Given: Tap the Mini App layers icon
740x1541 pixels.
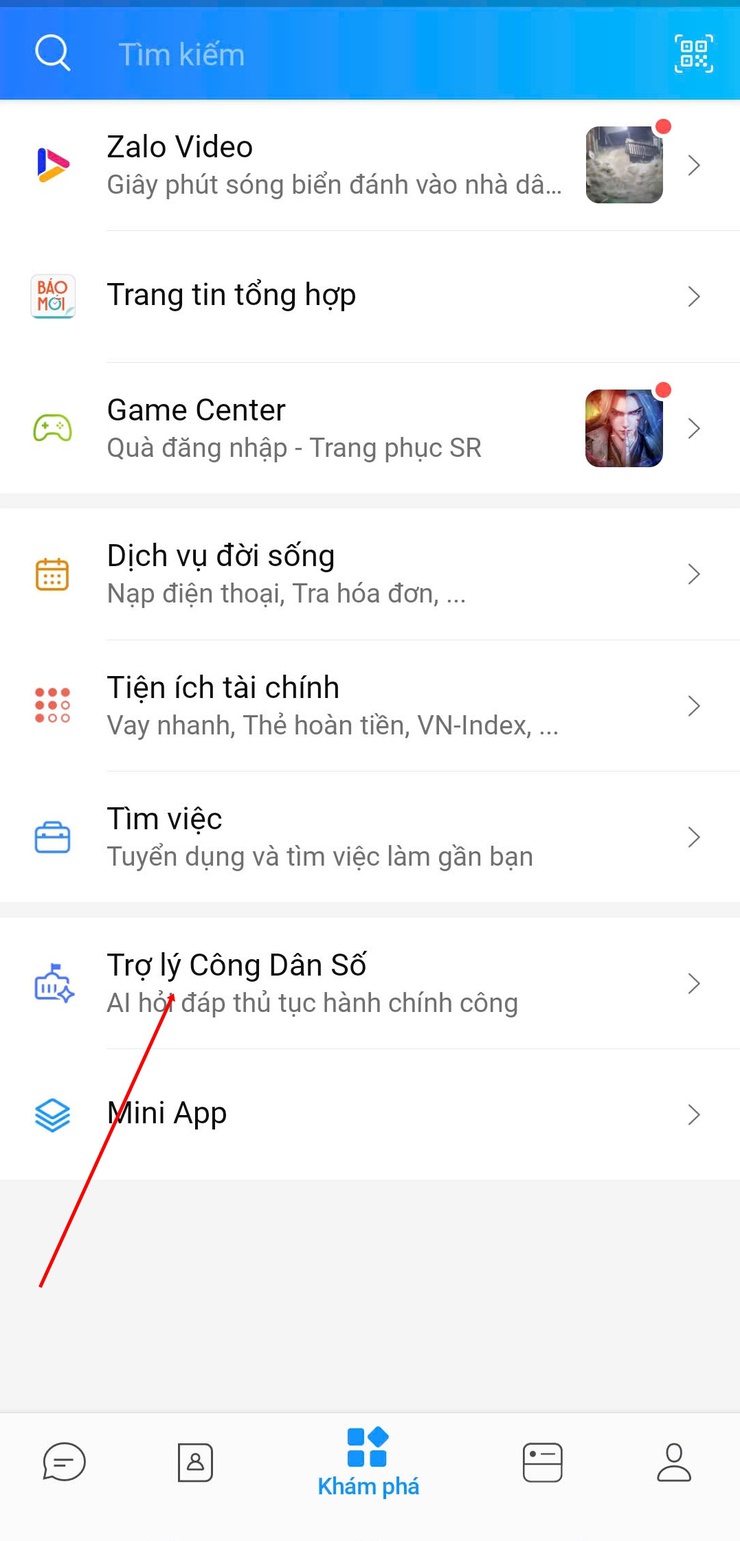Looking at the screenshot, I should 52,1114.
